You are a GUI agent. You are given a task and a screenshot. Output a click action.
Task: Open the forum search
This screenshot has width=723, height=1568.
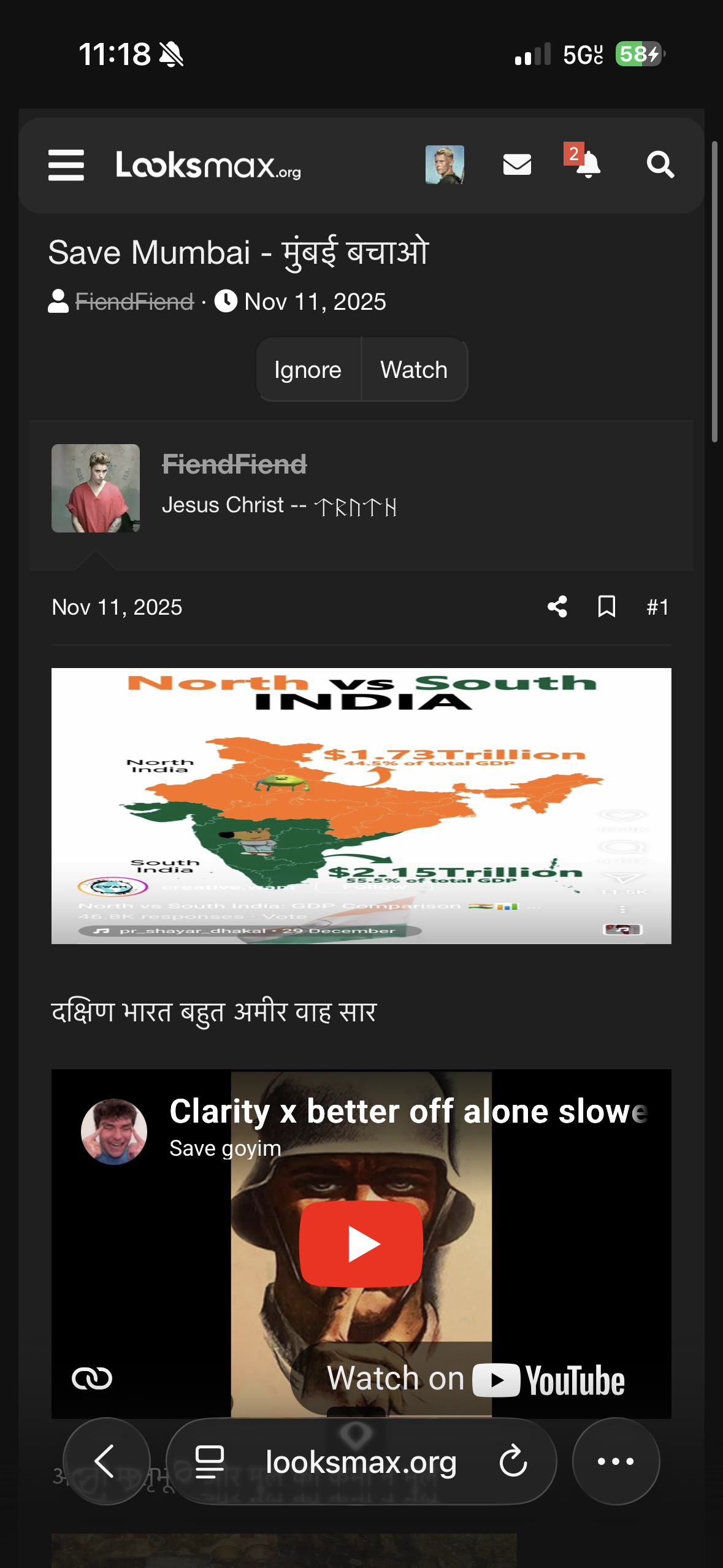click(x=660, y=164)
